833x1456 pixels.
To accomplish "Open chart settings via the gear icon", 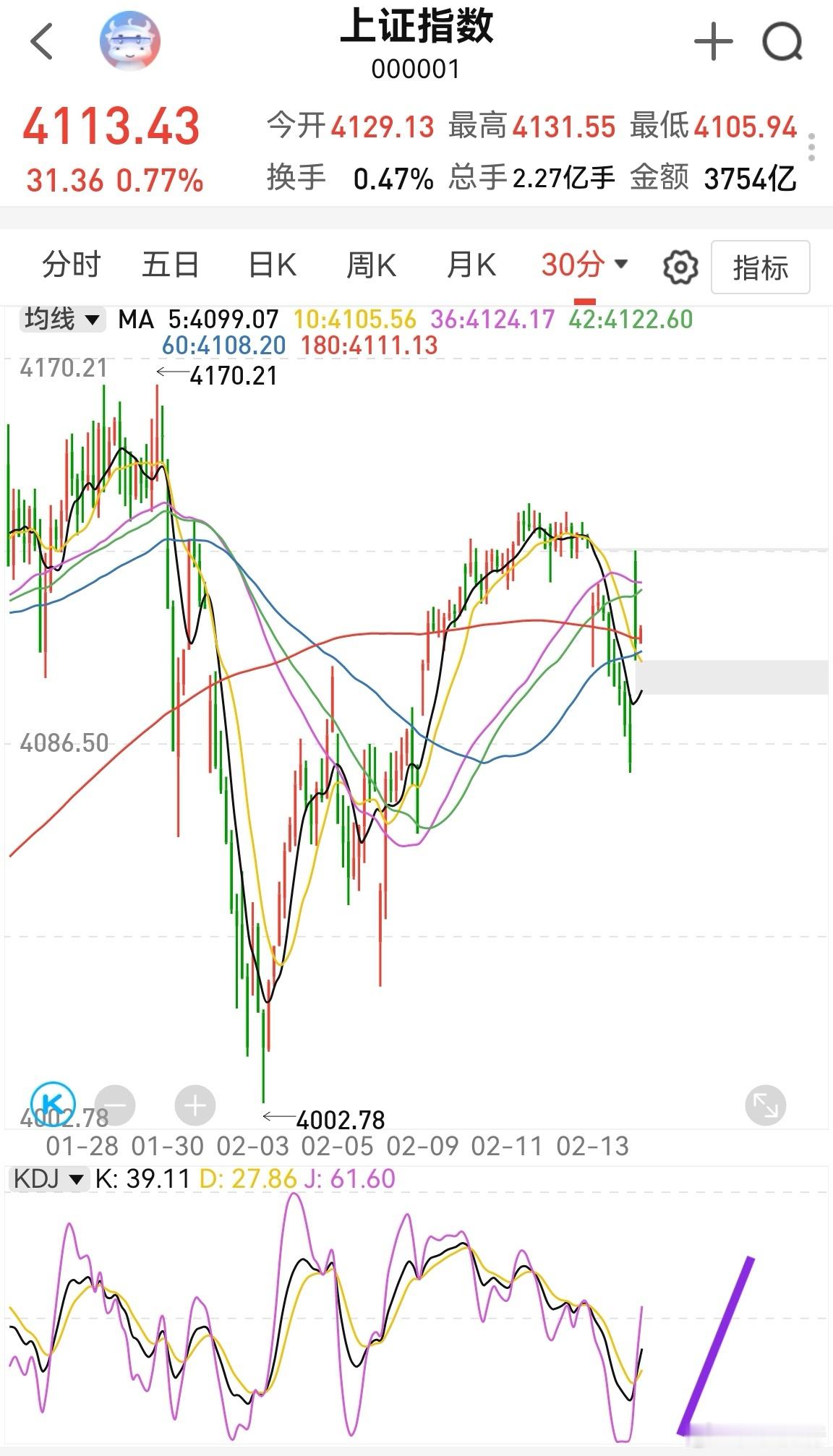I will coord(678,266).
